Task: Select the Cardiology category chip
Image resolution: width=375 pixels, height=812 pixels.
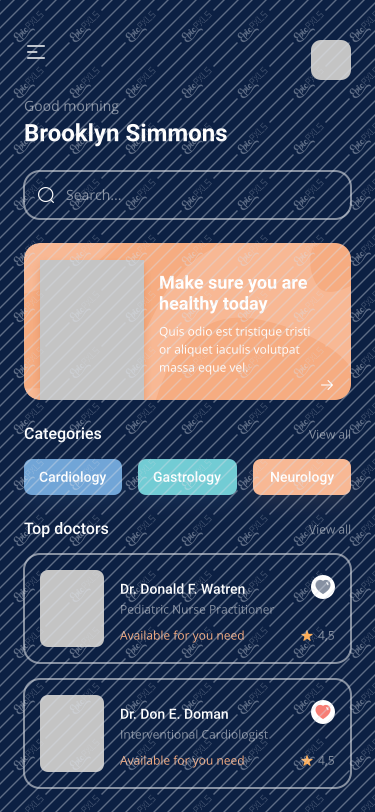Action: (x=73, y=477)
